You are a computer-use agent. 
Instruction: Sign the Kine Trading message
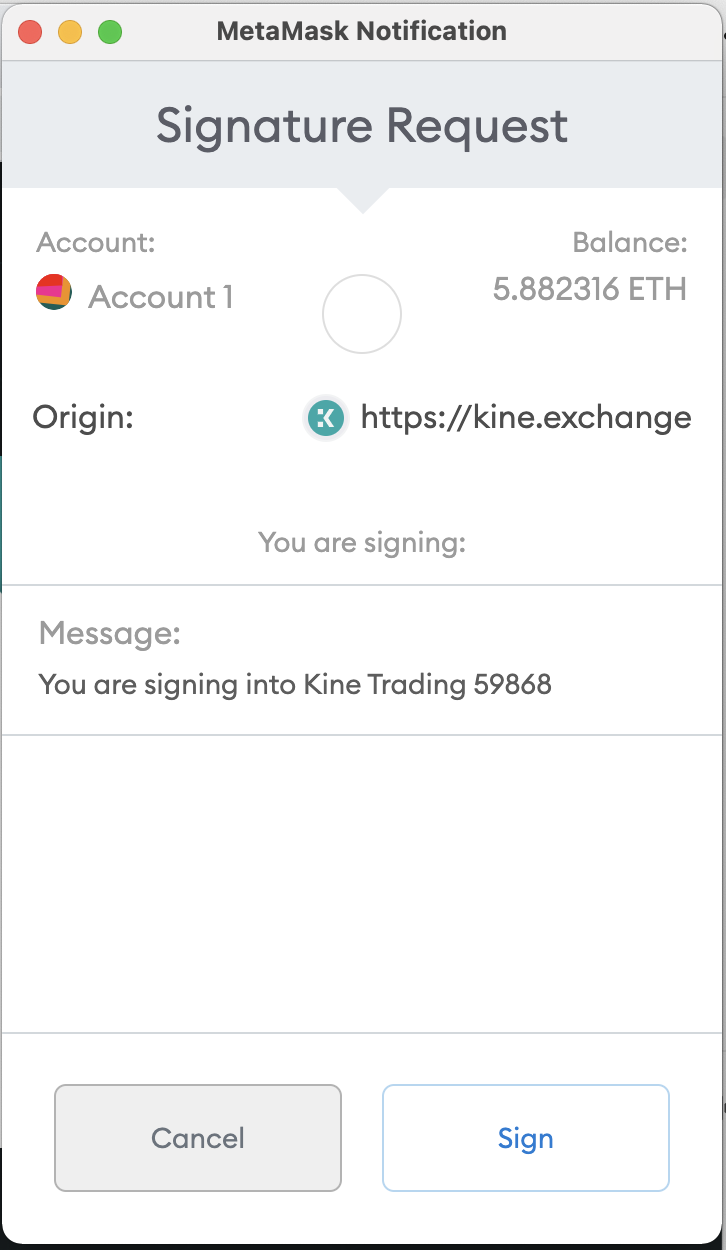pos(525,1138)
